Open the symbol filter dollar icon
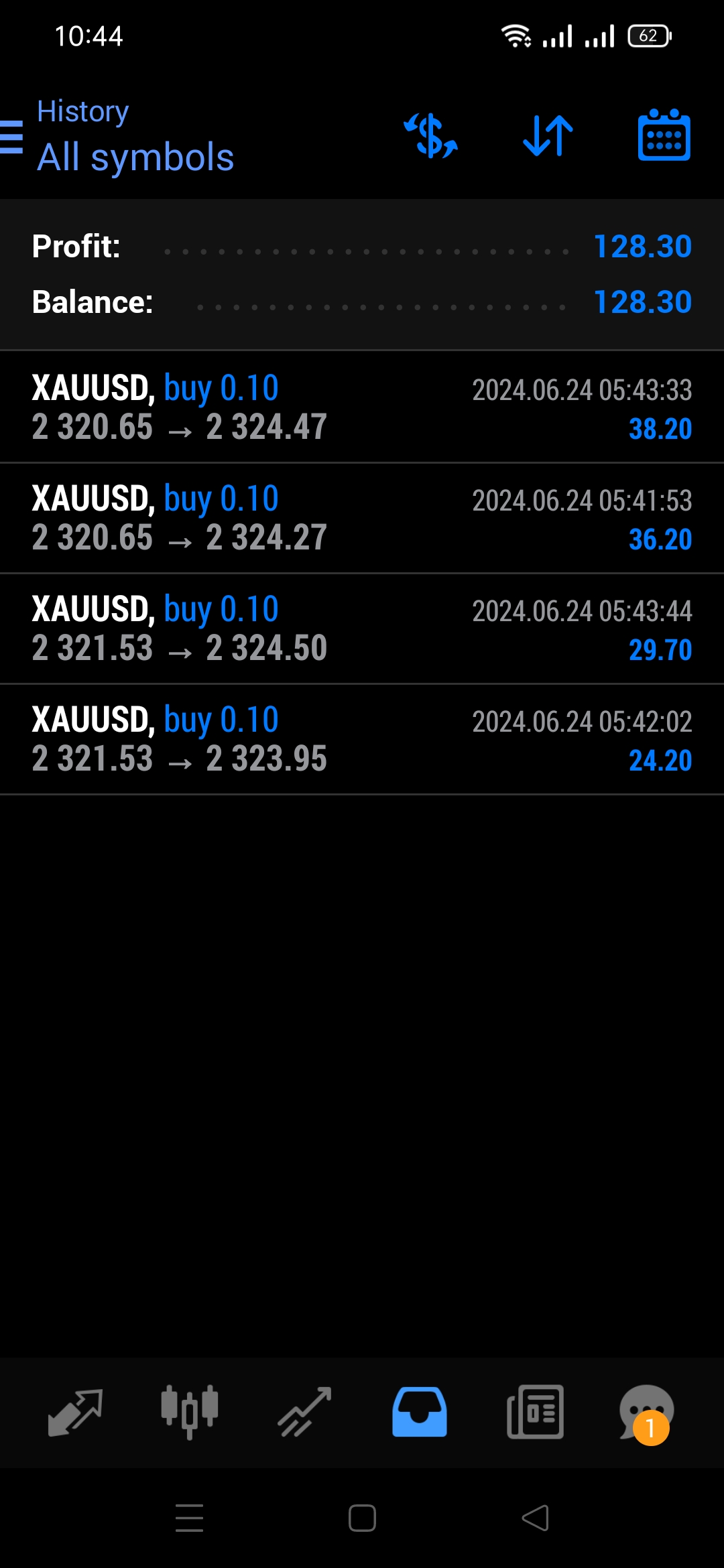The width and height of the screenshot is (724, 1568). tap(430, 136)
